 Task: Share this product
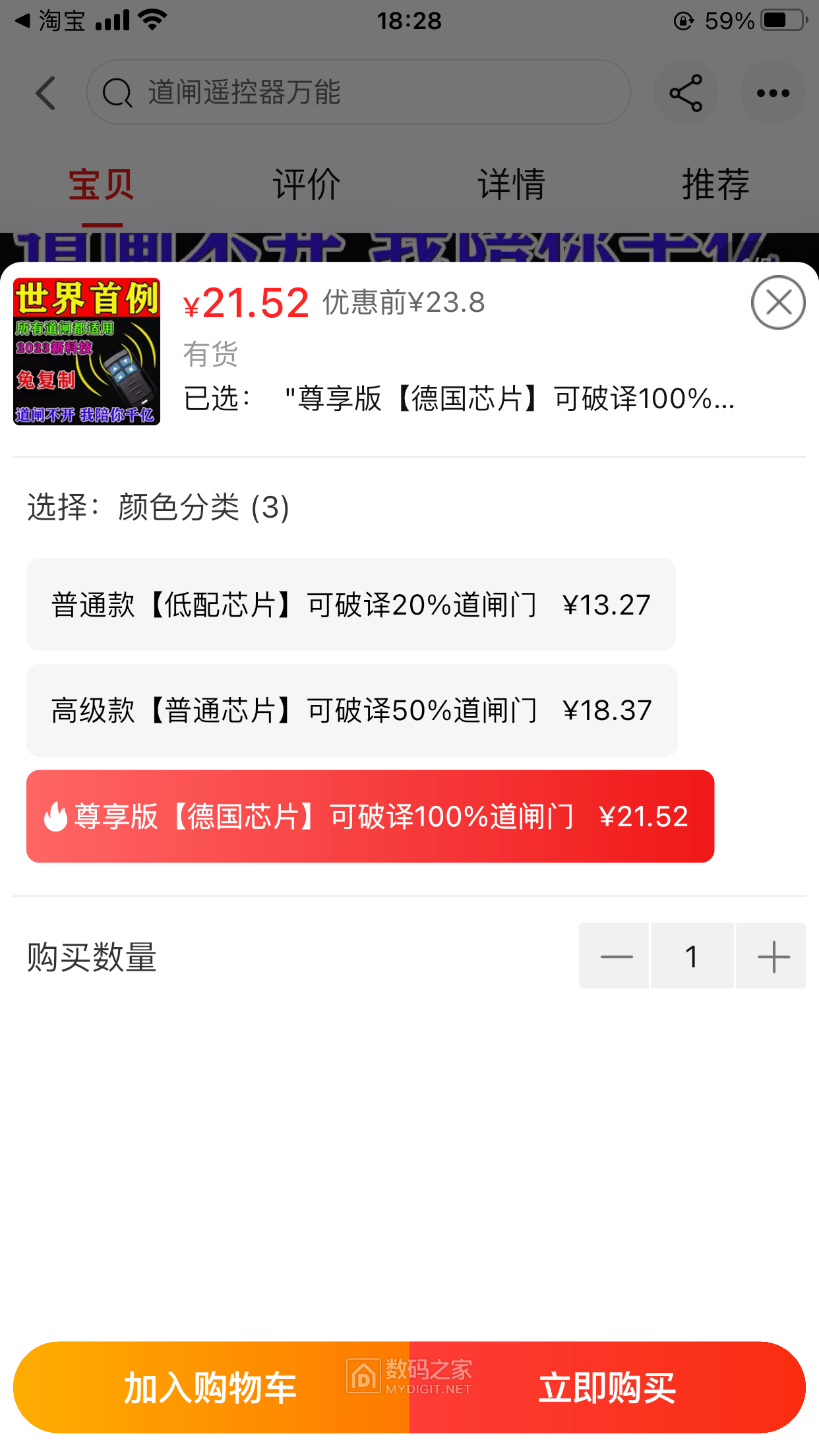click(685, 92)
